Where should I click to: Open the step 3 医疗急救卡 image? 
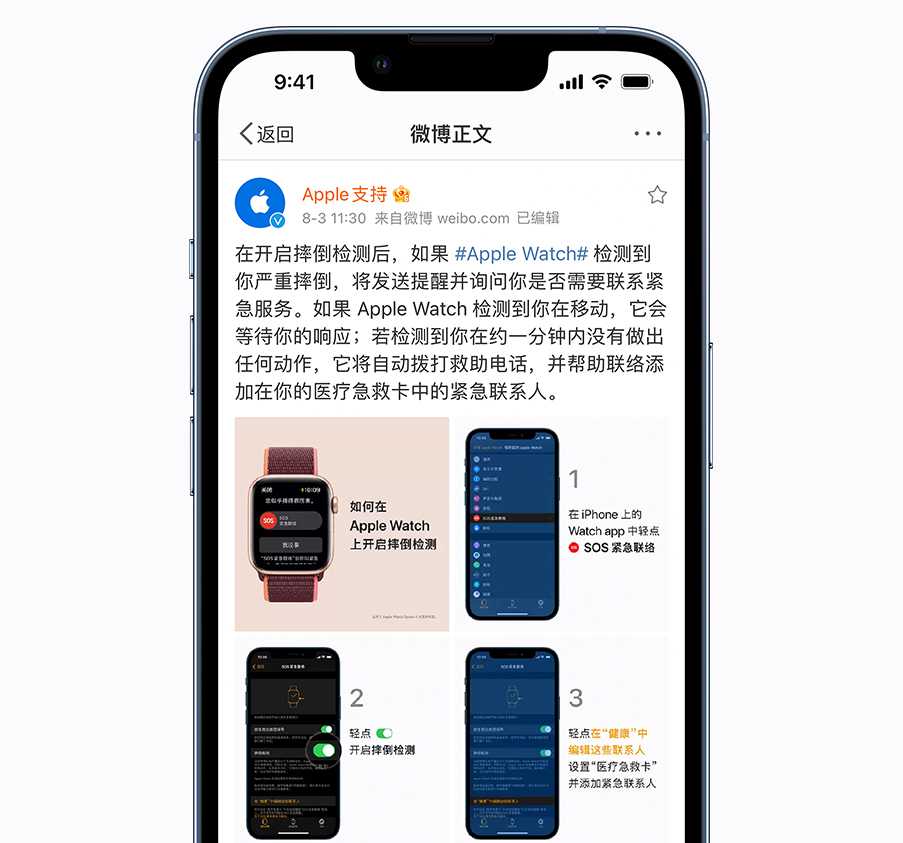click(561, 738)
